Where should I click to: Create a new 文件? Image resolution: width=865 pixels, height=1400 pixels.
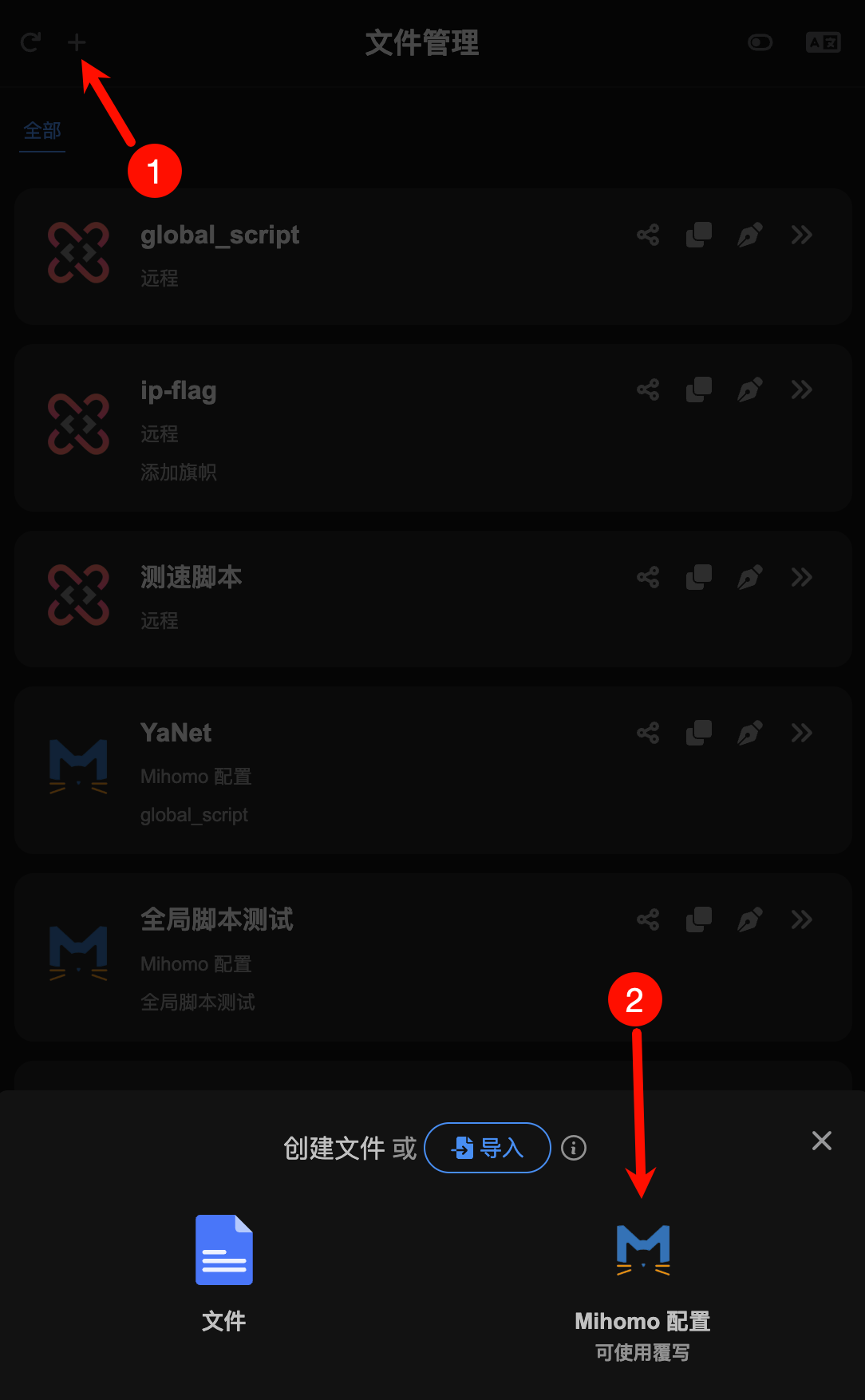click(x=224, y=1269)
